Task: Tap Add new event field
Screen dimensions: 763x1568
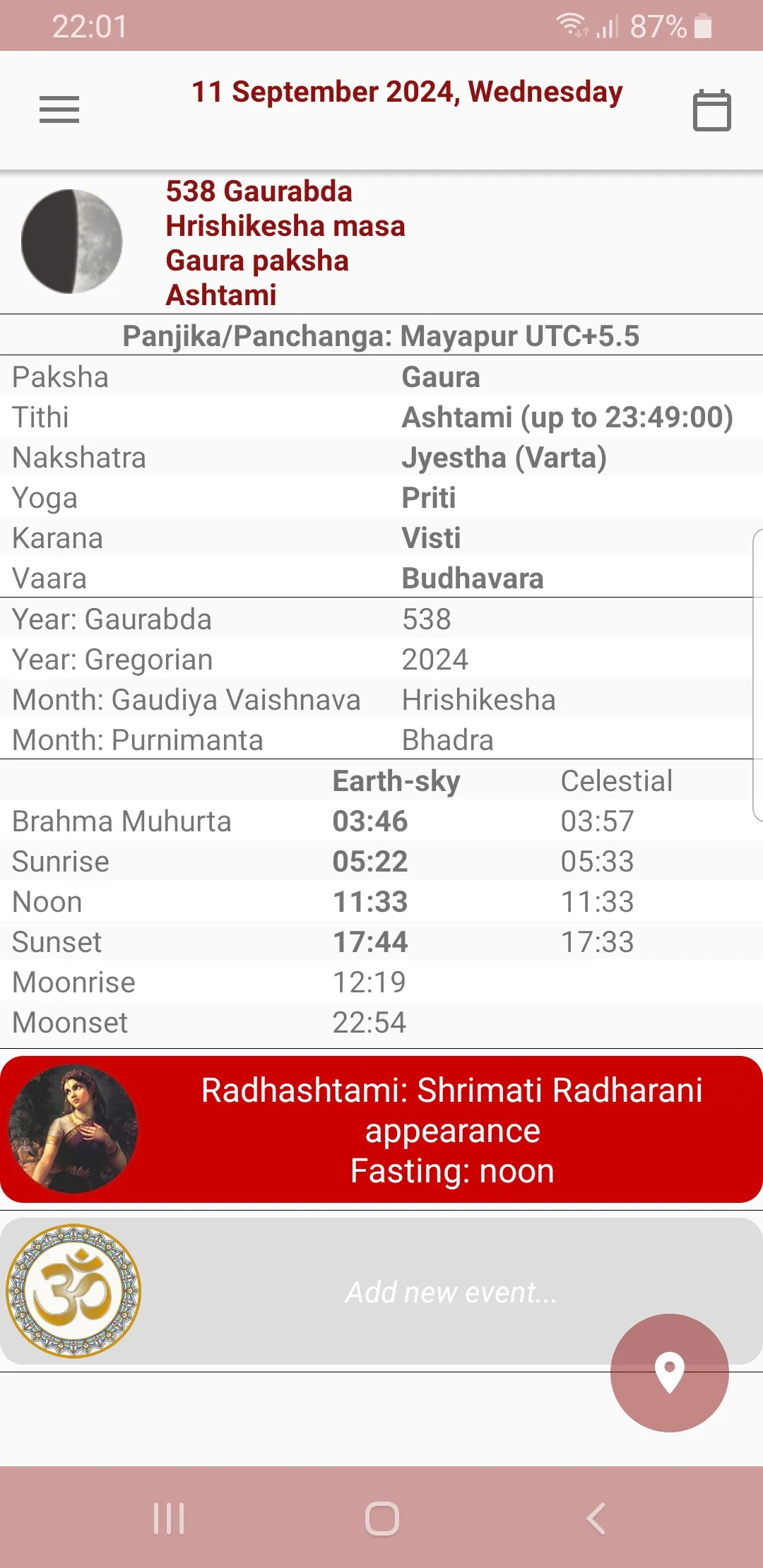Action: click(x=451, y=1293)
